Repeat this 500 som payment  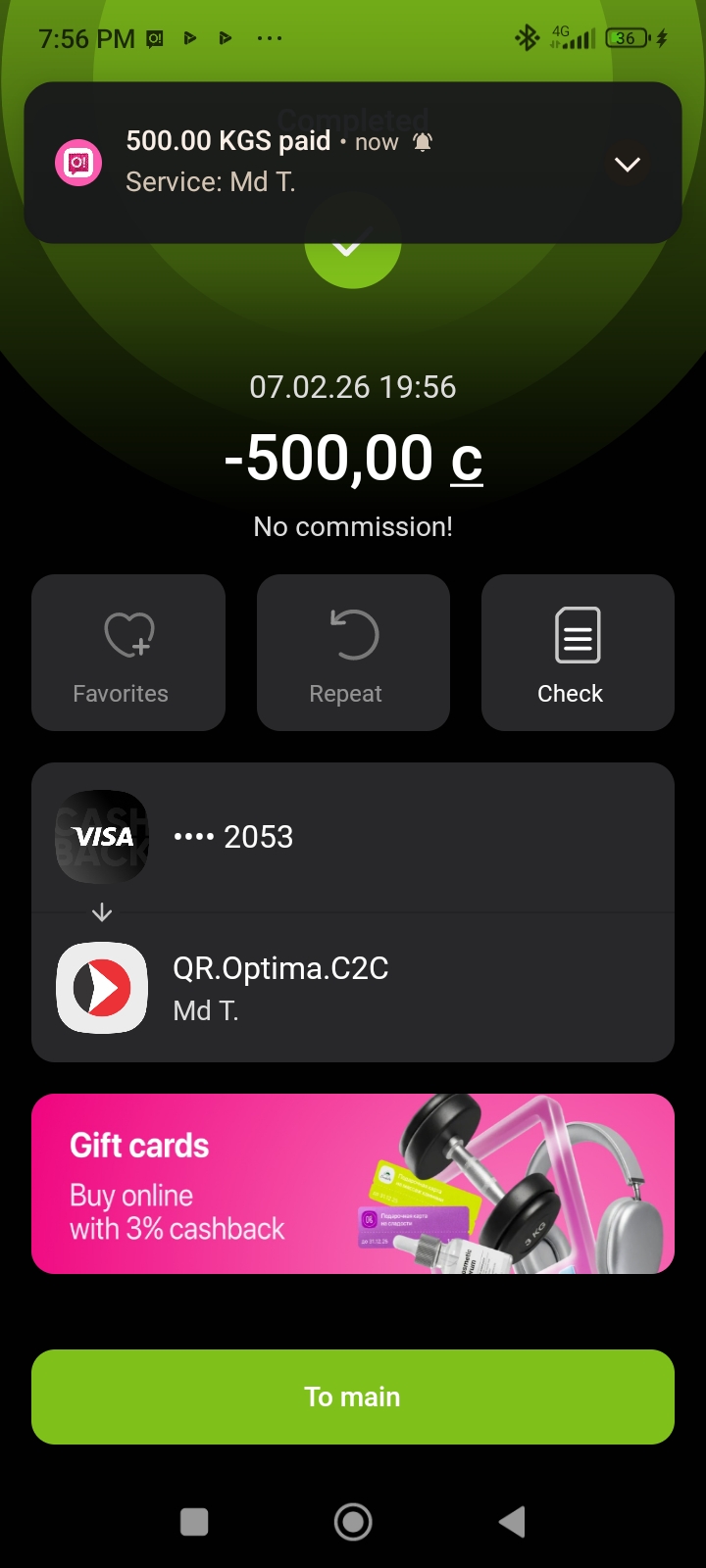pos(353,653)
